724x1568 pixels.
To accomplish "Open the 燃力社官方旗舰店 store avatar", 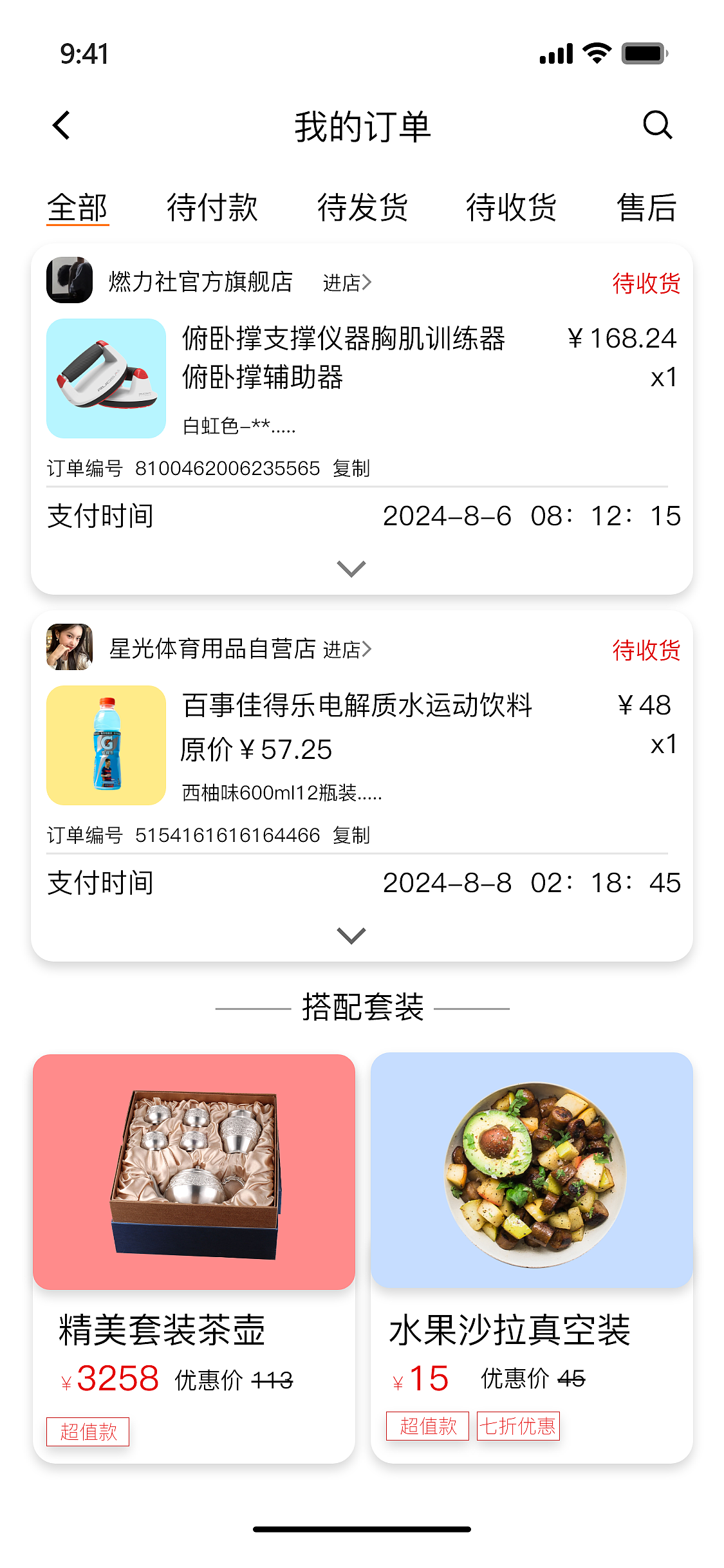I will pos(70,280).
